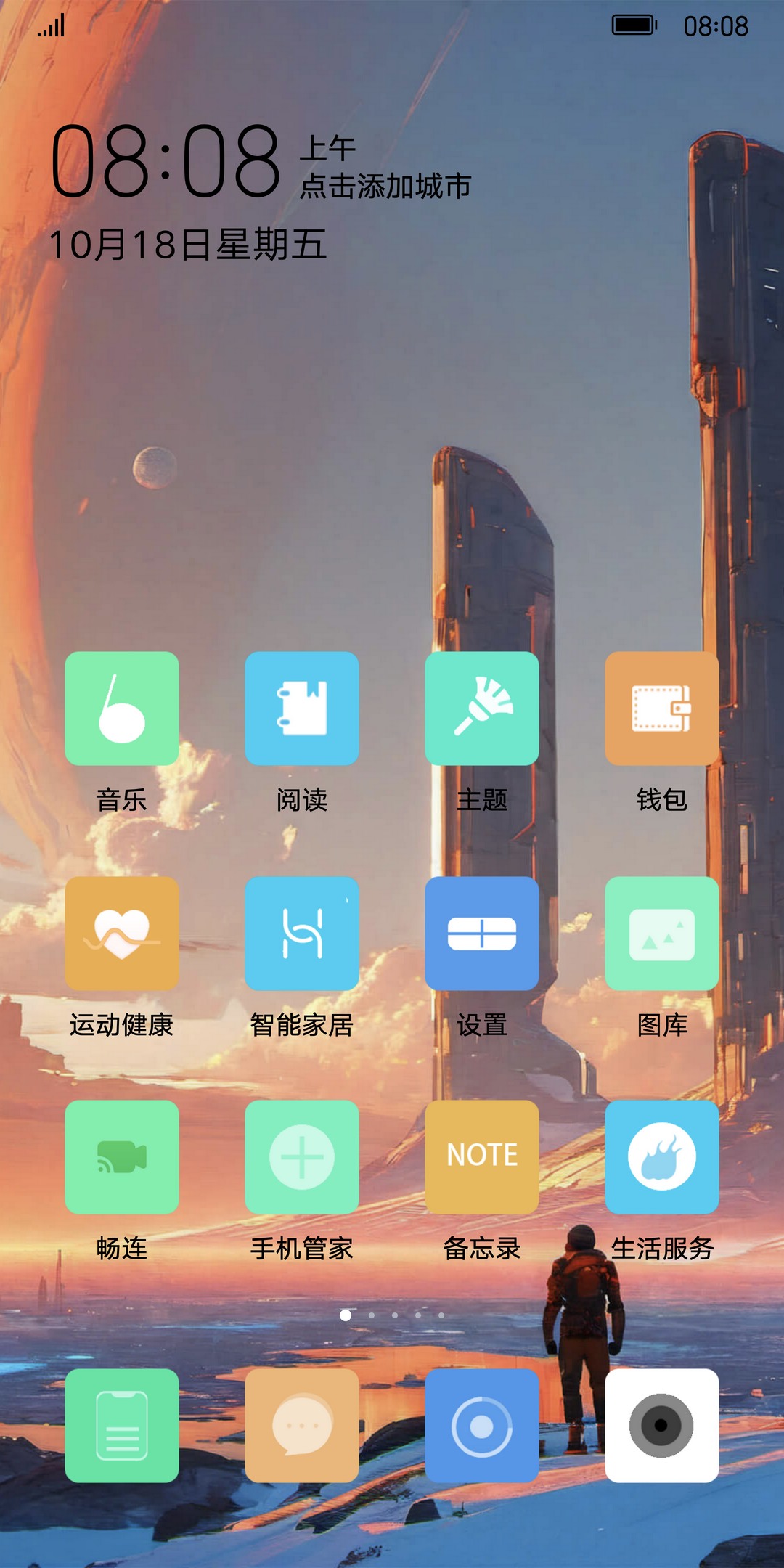The height and width of the screenshot is (1568, 784).
Task: Open the clock from the time widget
Action: pyautogui.click(x=166, y=161)
